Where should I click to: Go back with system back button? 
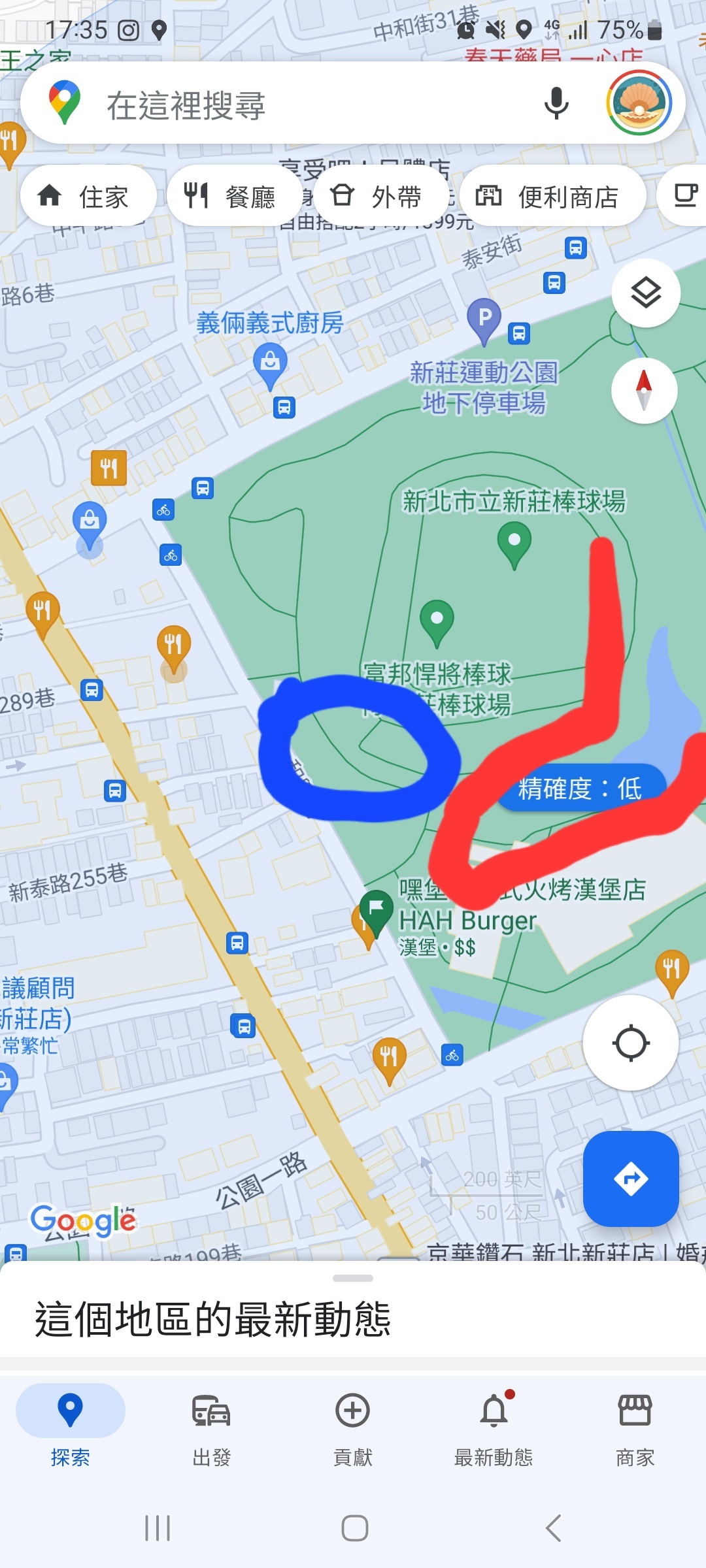tap(553, 1529)
